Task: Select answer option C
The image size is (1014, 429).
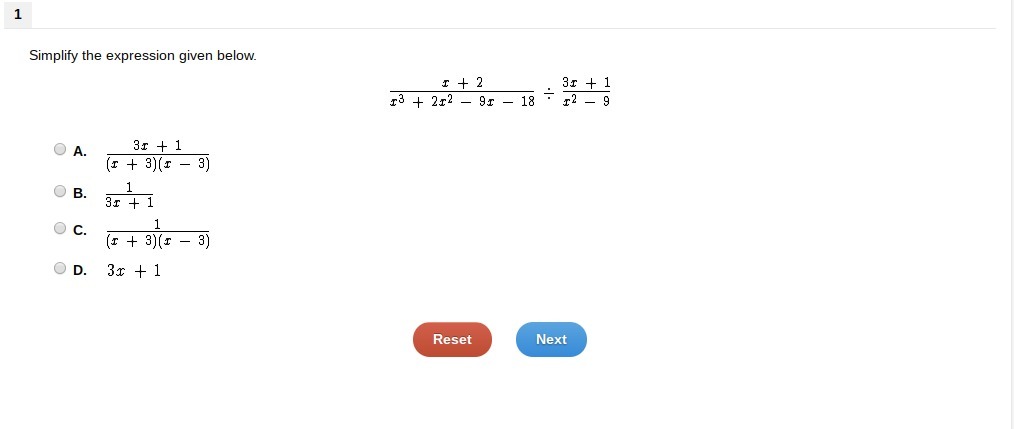Action: point(60,228)
